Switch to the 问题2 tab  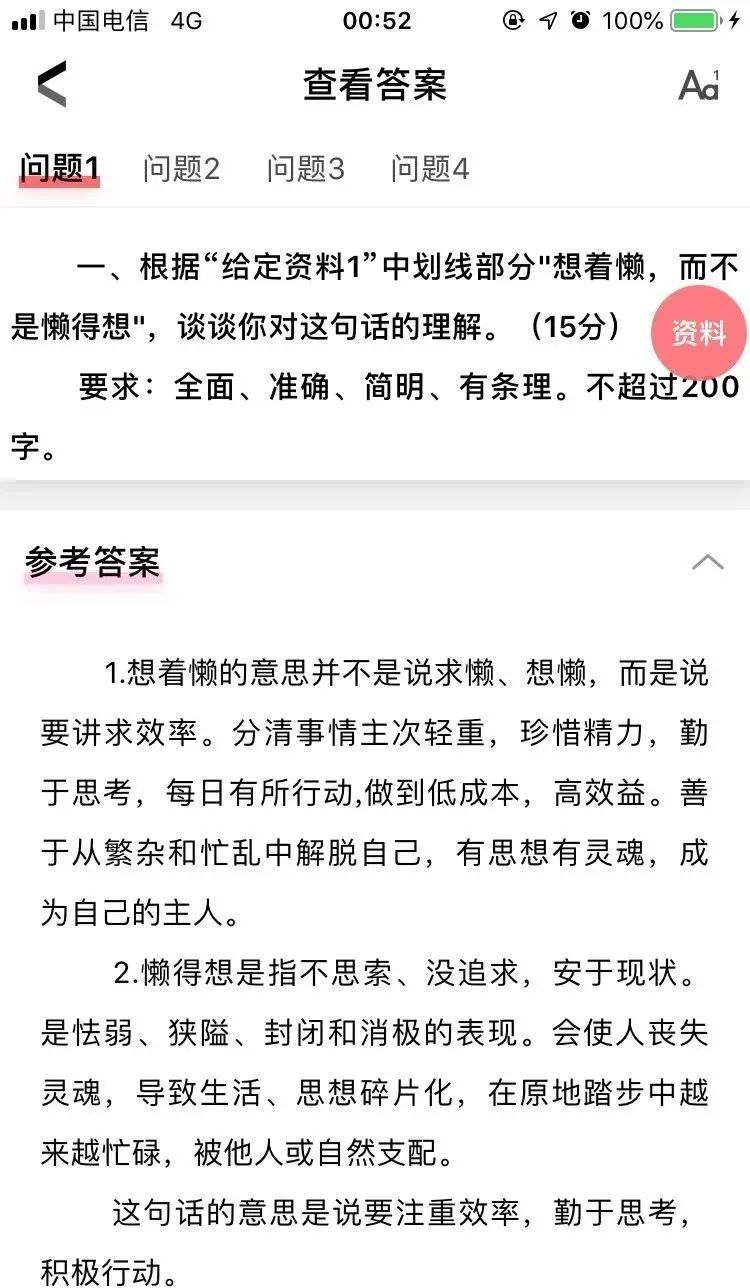tap(180, 168)
